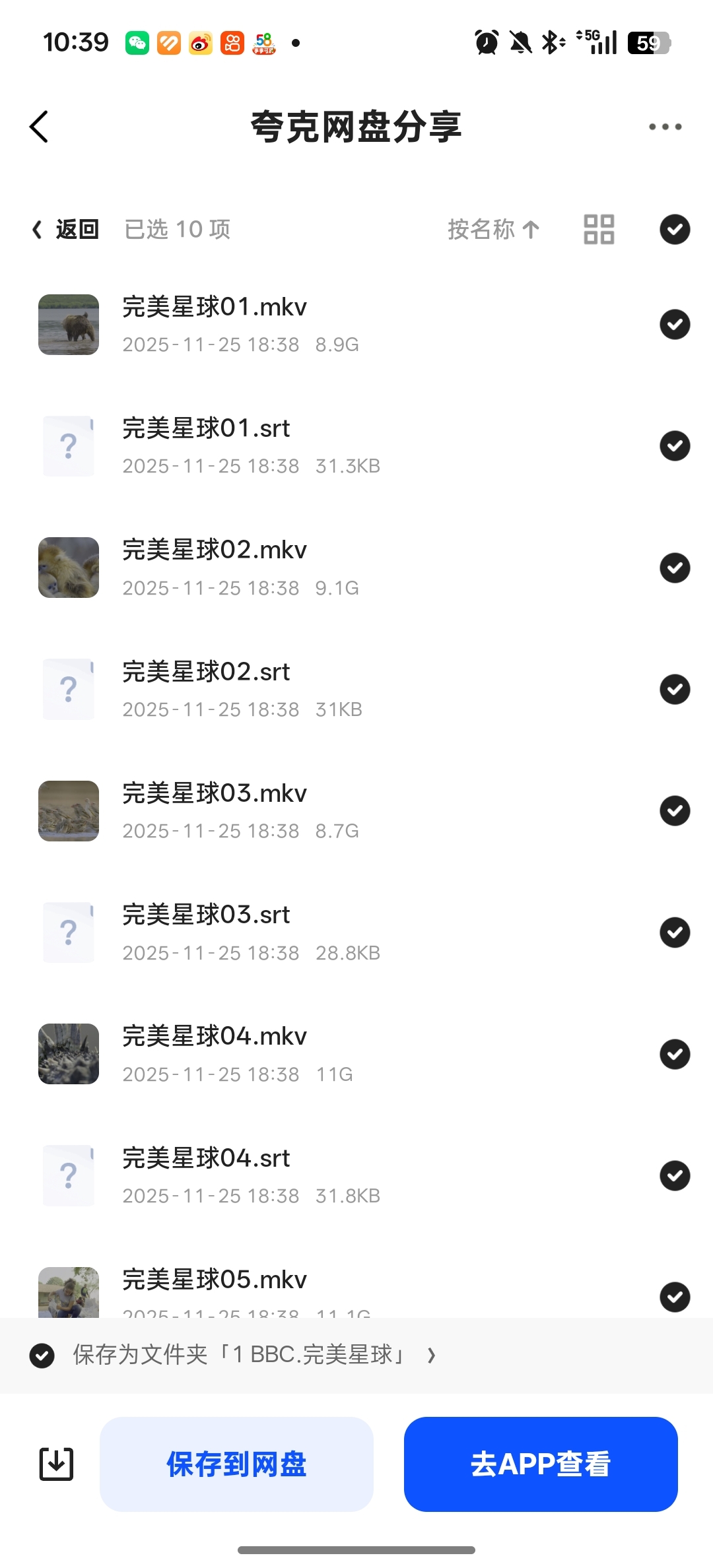Deselect 完美星球05.mkv checkbox
Screen dimensions: 713x1568
[675, 1297]
